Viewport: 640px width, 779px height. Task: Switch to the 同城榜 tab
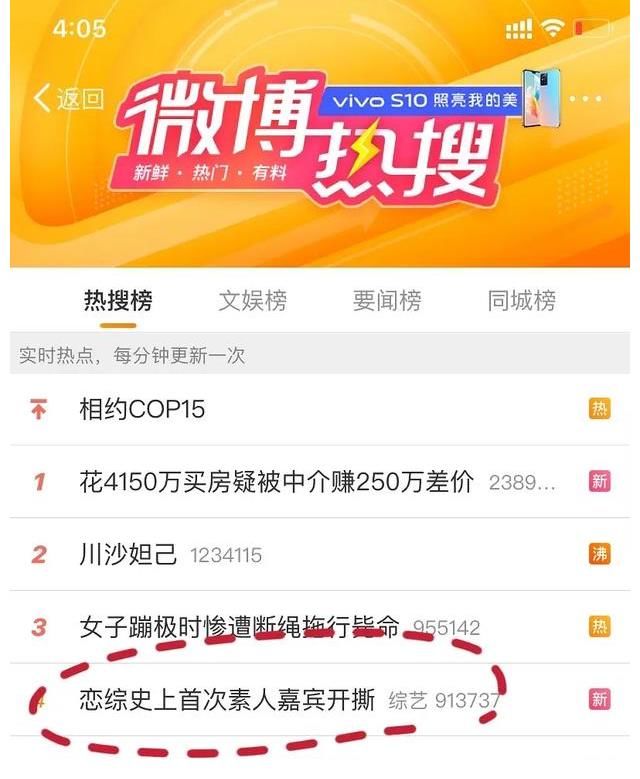[521, 301]
